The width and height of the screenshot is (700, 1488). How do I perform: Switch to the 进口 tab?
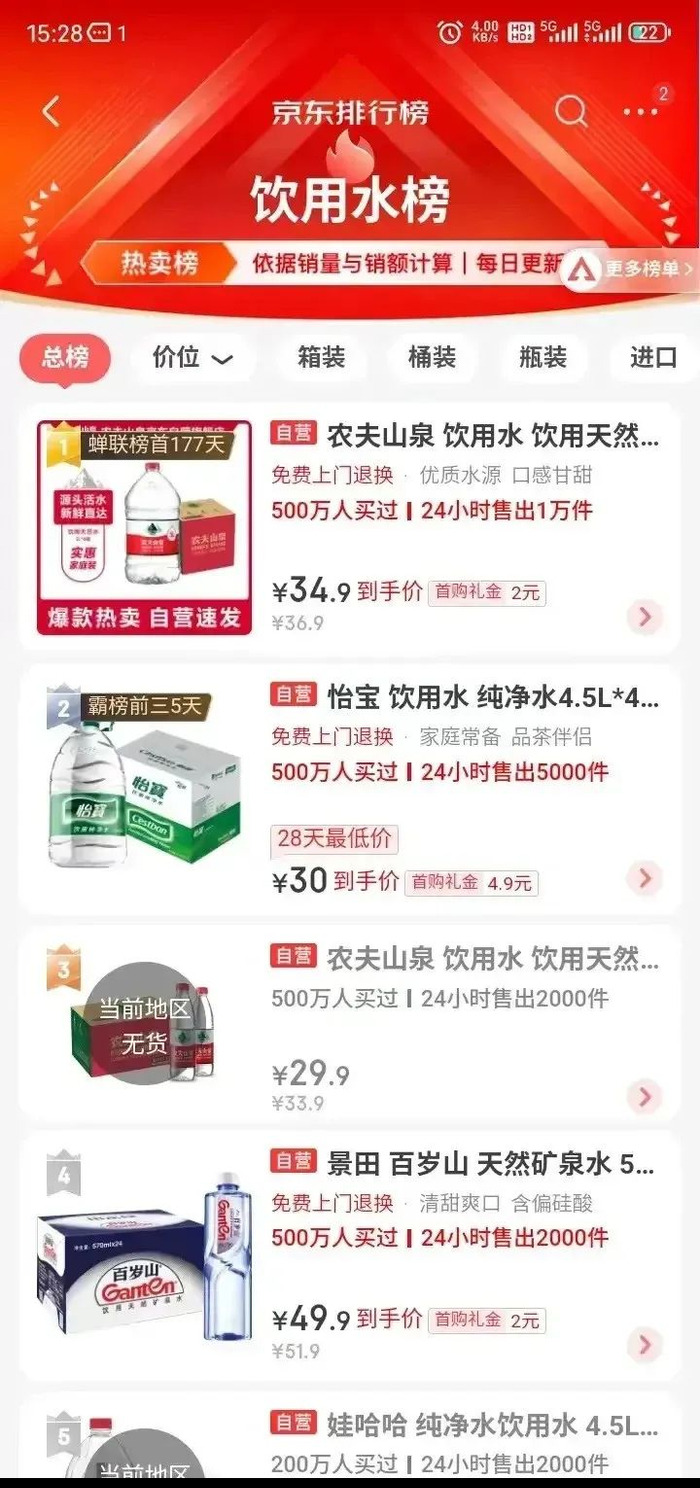click(653, 357)
